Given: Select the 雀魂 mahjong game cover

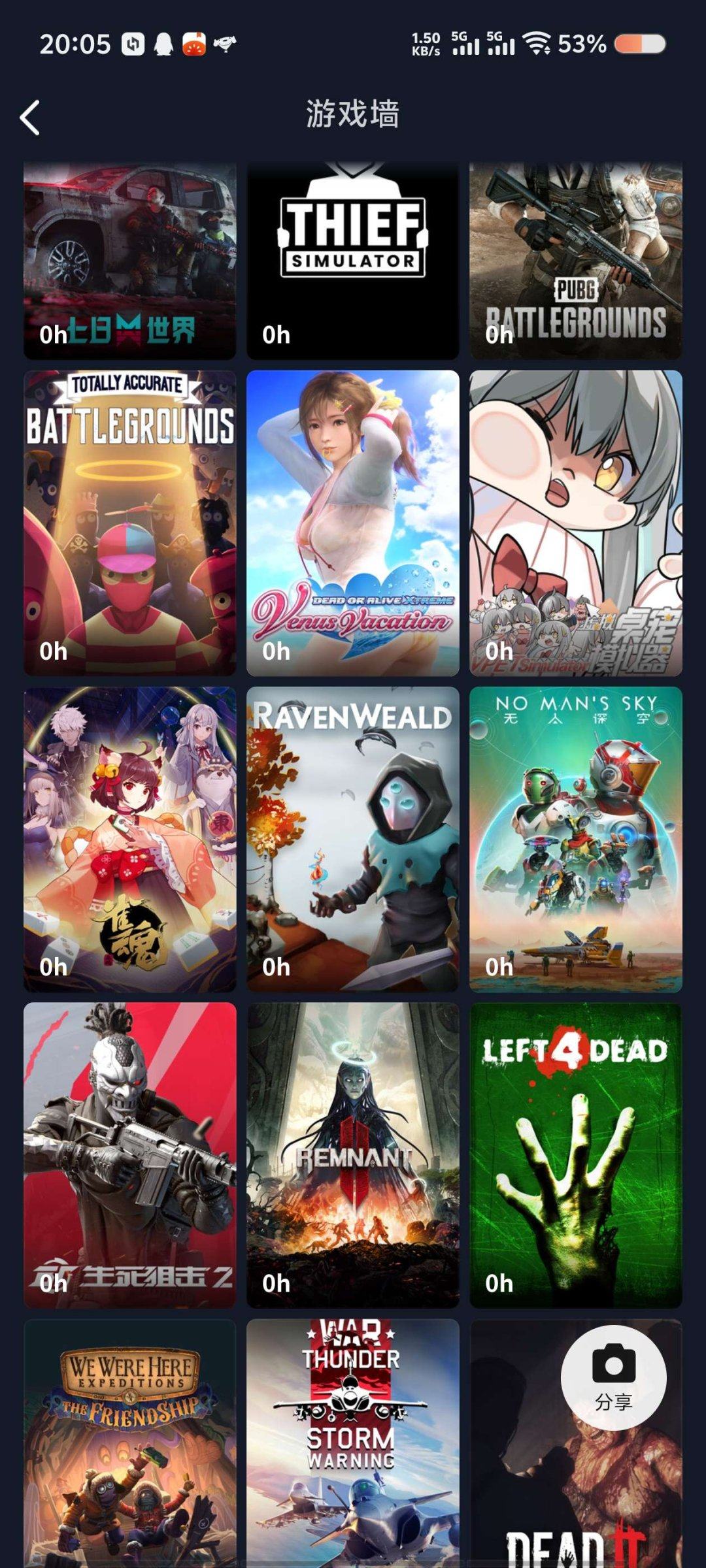Looking at the screenshot, I should point(129,839).
